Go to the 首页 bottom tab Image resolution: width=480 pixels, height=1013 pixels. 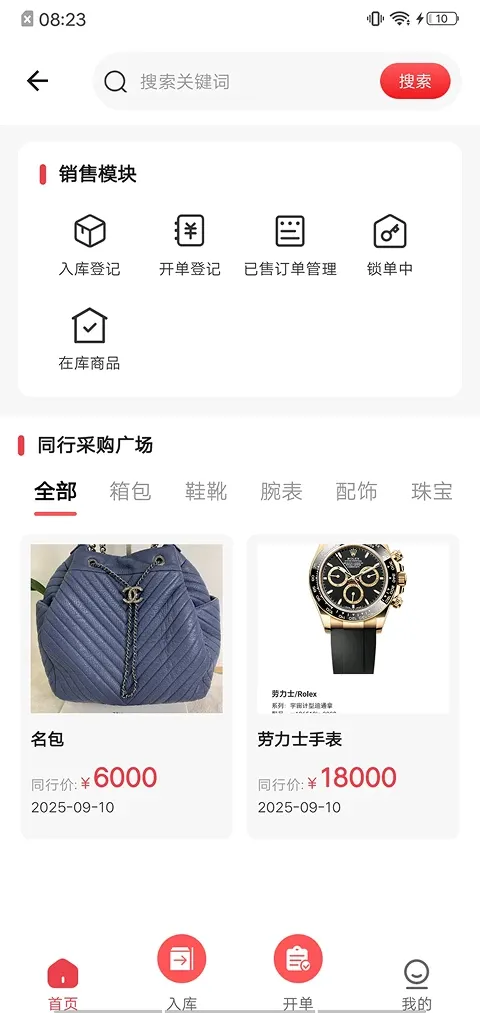(63, 985)
